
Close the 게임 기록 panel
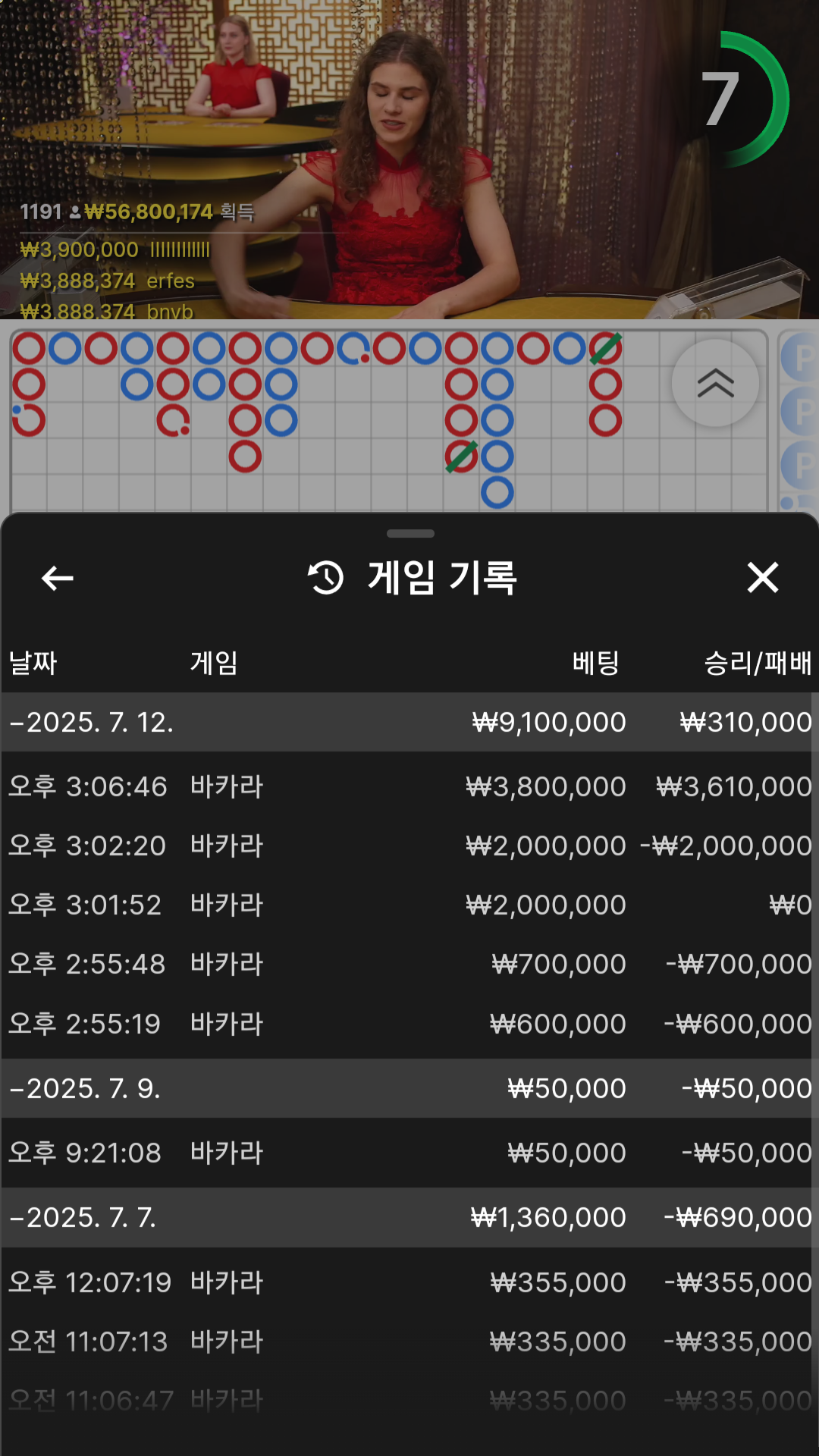point(762,578)
